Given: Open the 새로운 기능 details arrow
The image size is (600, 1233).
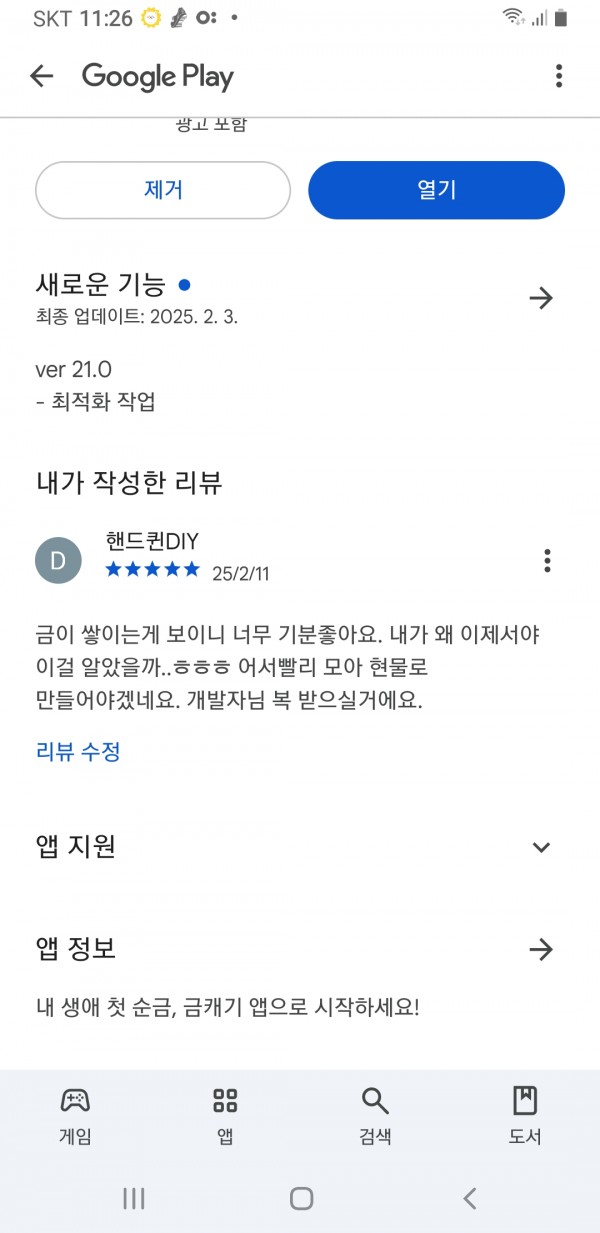Looking at the screenshot, I should point(541,298).
